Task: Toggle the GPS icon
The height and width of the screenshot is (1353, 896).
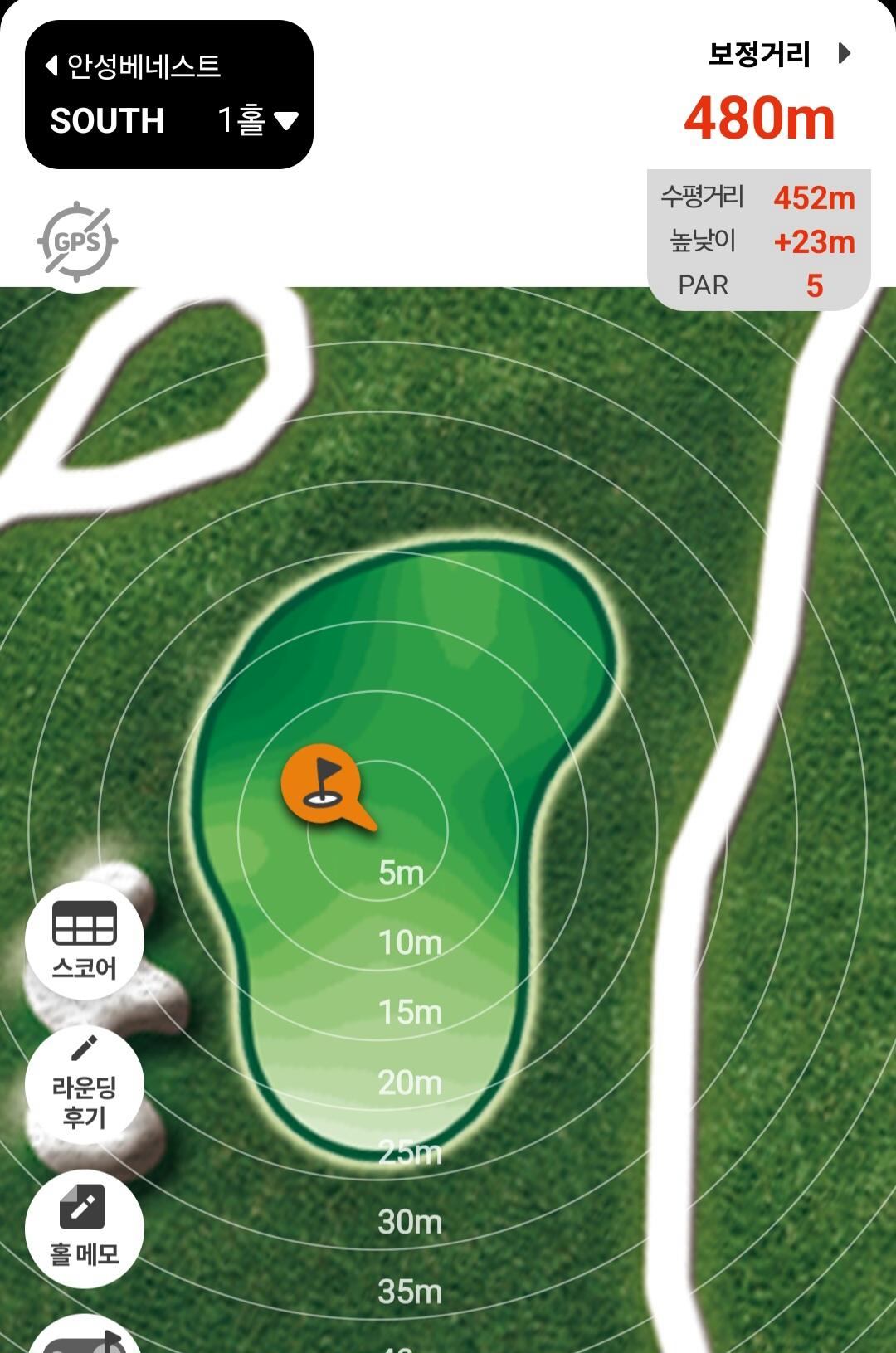Action: 77,241
